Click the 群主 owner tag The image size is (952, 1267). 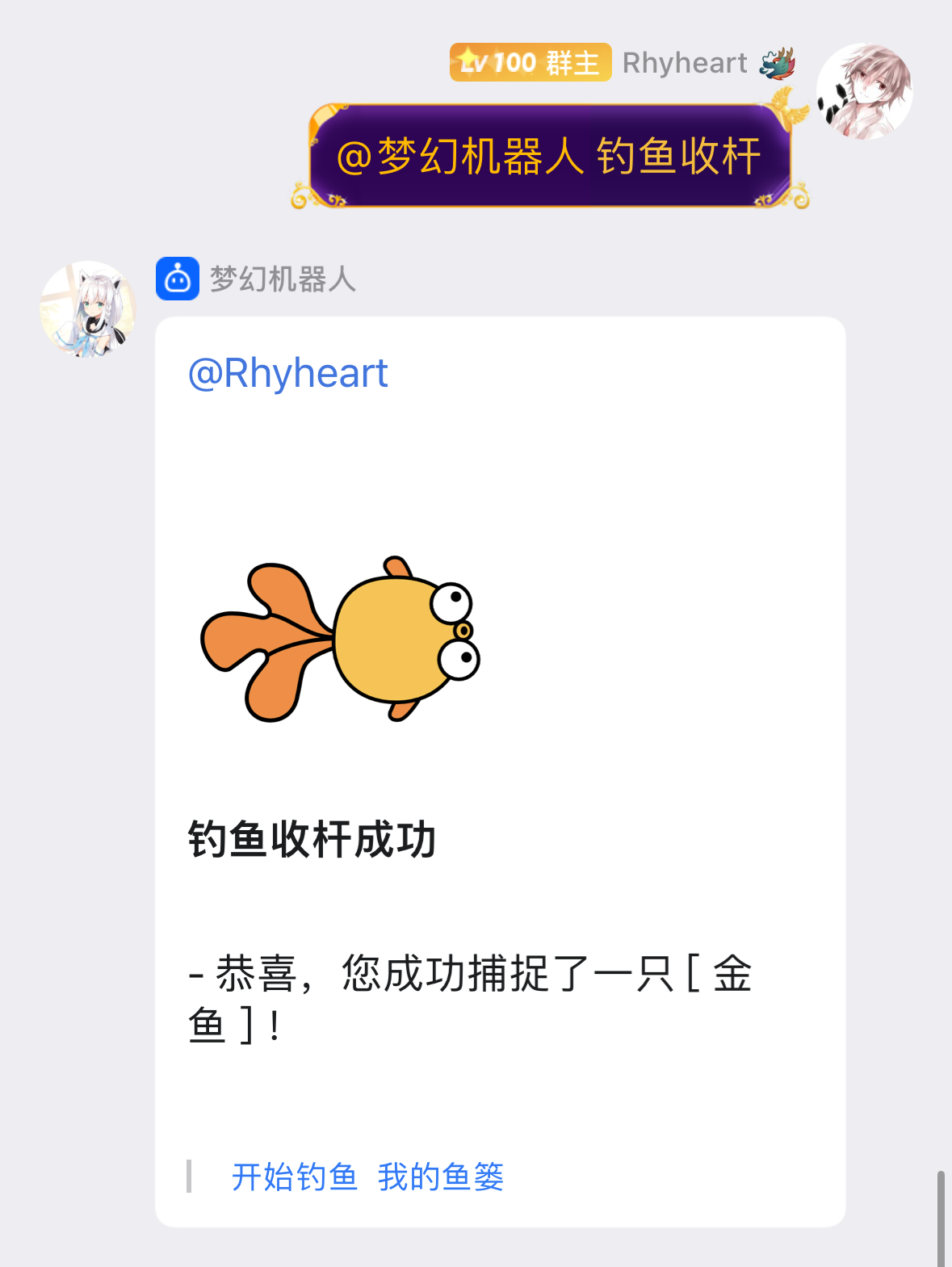(x=572, y=62)
